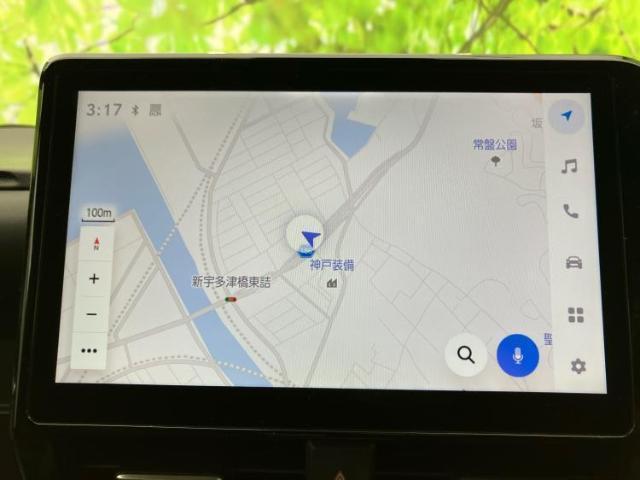
Task: Open the three-dot map options
Action: [91, 350]
